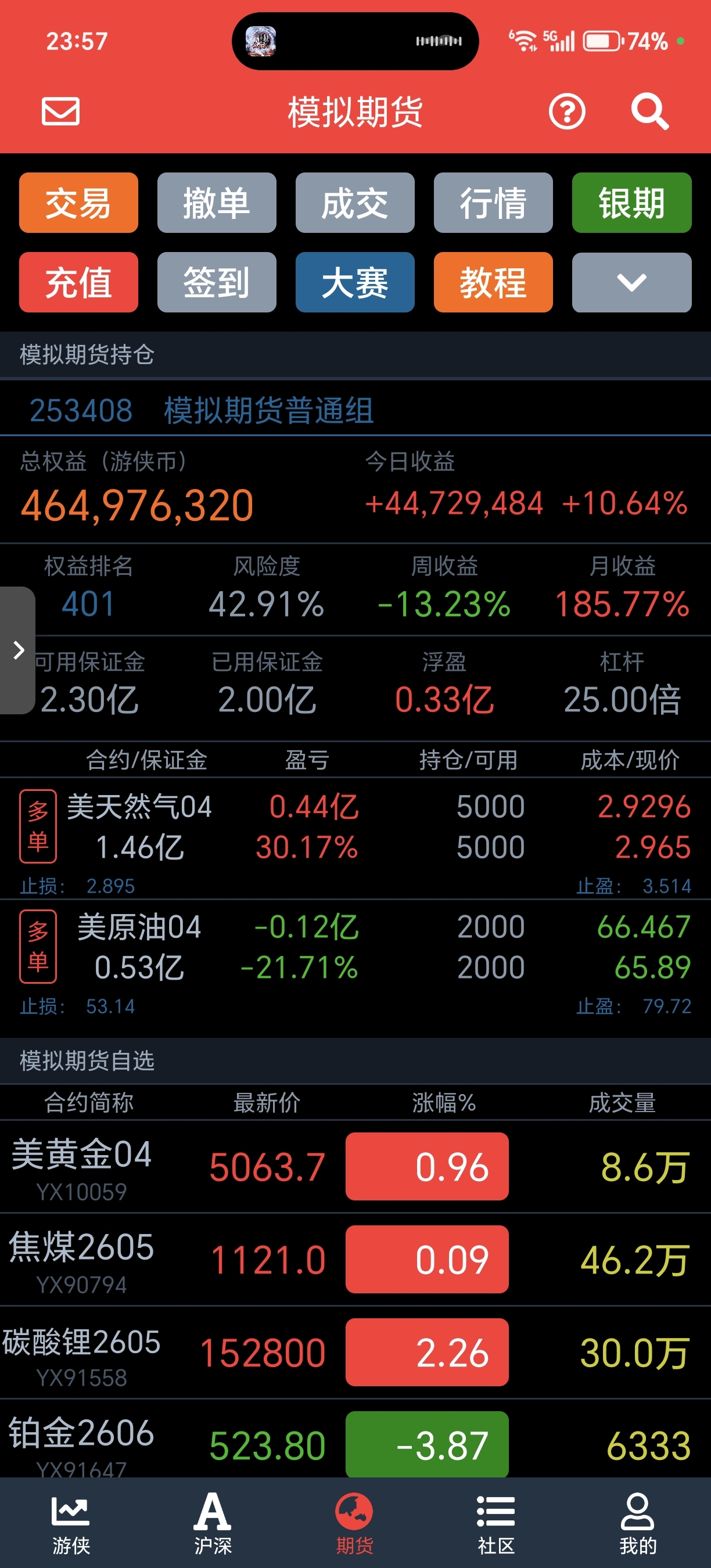Expand the side drawer arrow handle
This screenshot has height=1568, width=711.
[x=17, y=650]
